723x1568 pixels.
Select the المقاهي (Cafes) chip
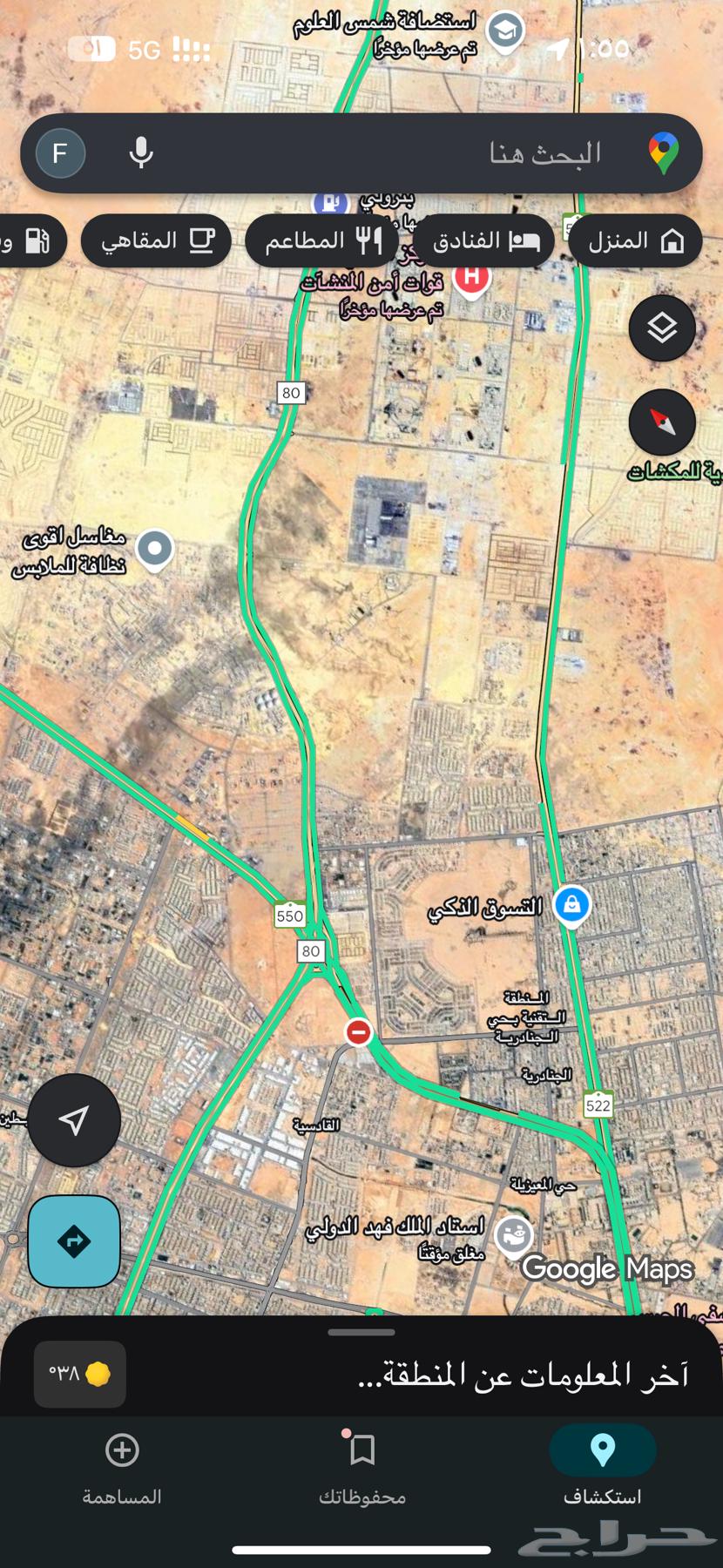[156, 241]
